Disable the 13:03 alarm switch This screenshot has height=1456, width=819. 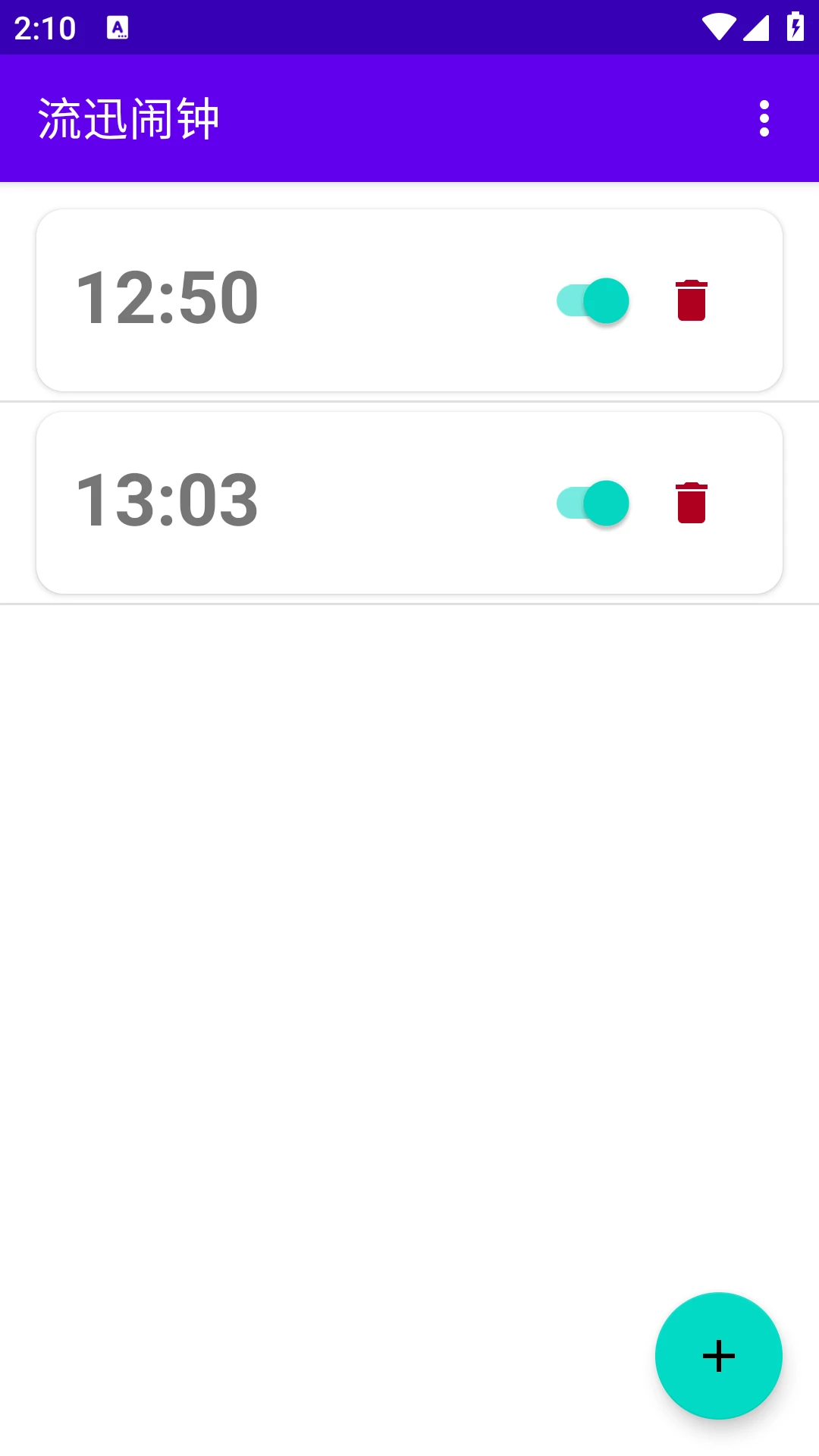coord(591,502)
